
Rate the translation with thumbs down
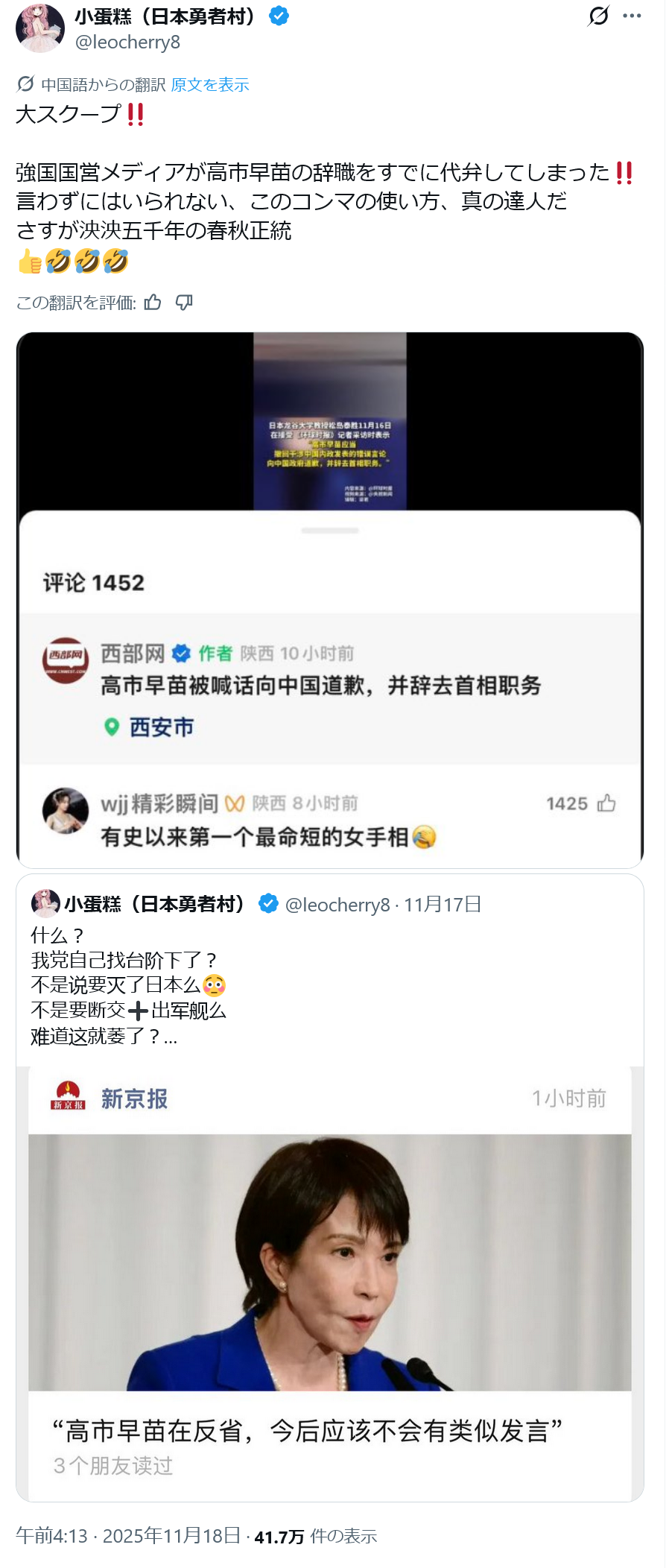(184, 302)
